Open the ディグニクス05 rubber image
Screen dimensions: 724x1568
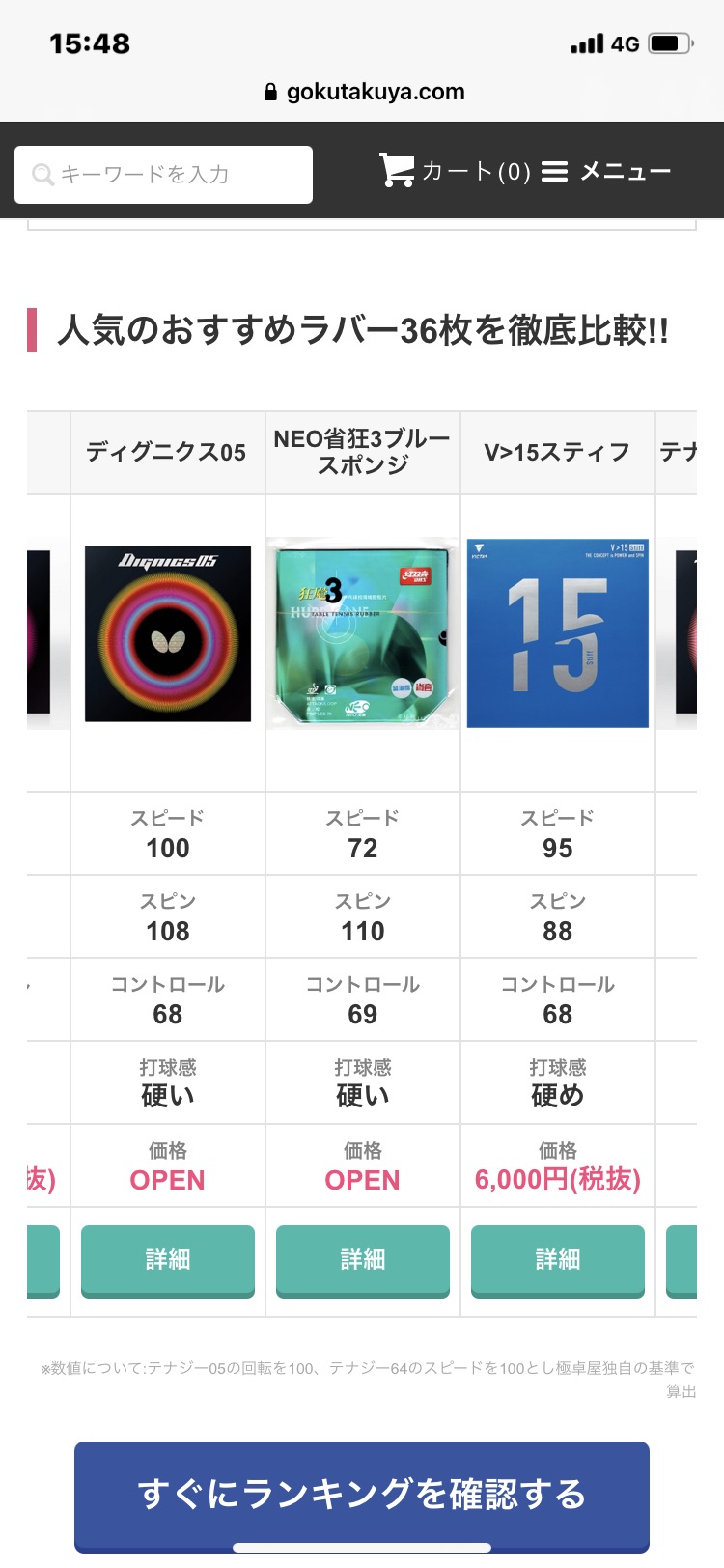coord(168,633)
